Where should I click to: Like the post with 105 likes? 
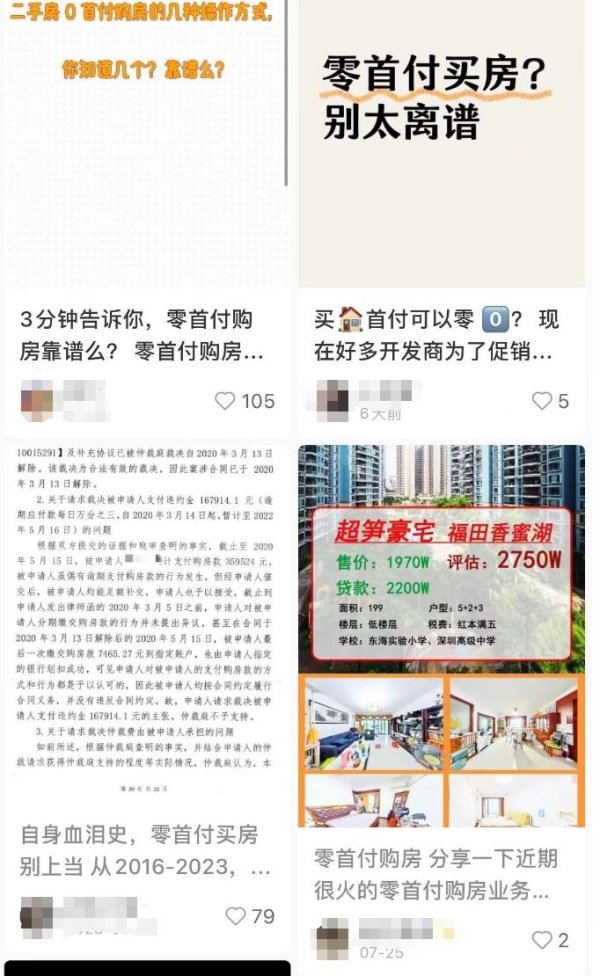226,401
